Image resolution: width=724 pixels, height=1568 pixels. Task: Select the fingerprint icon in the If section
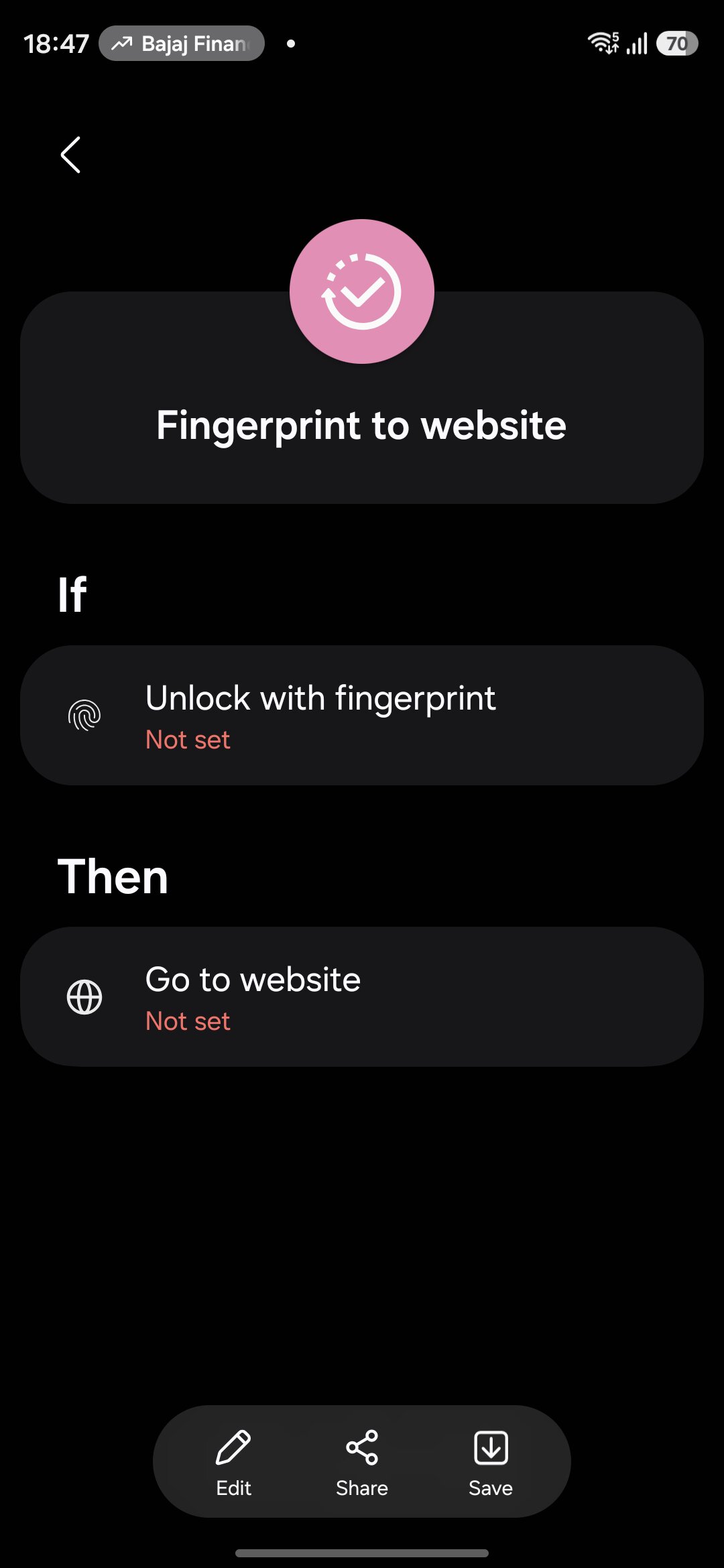click(84, 716)
